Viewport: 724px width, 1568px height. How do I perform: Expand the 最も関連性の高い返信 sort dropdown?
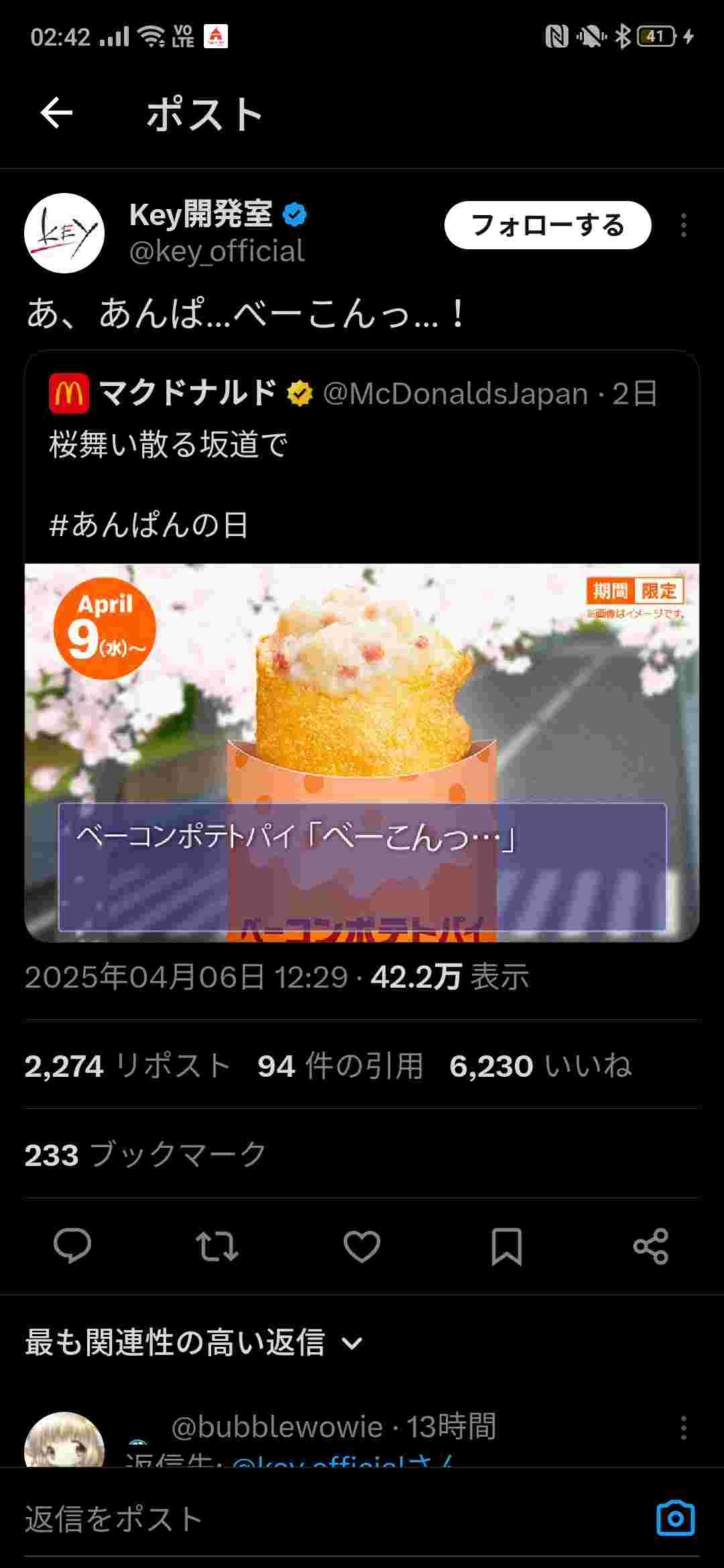(194, 1343)
